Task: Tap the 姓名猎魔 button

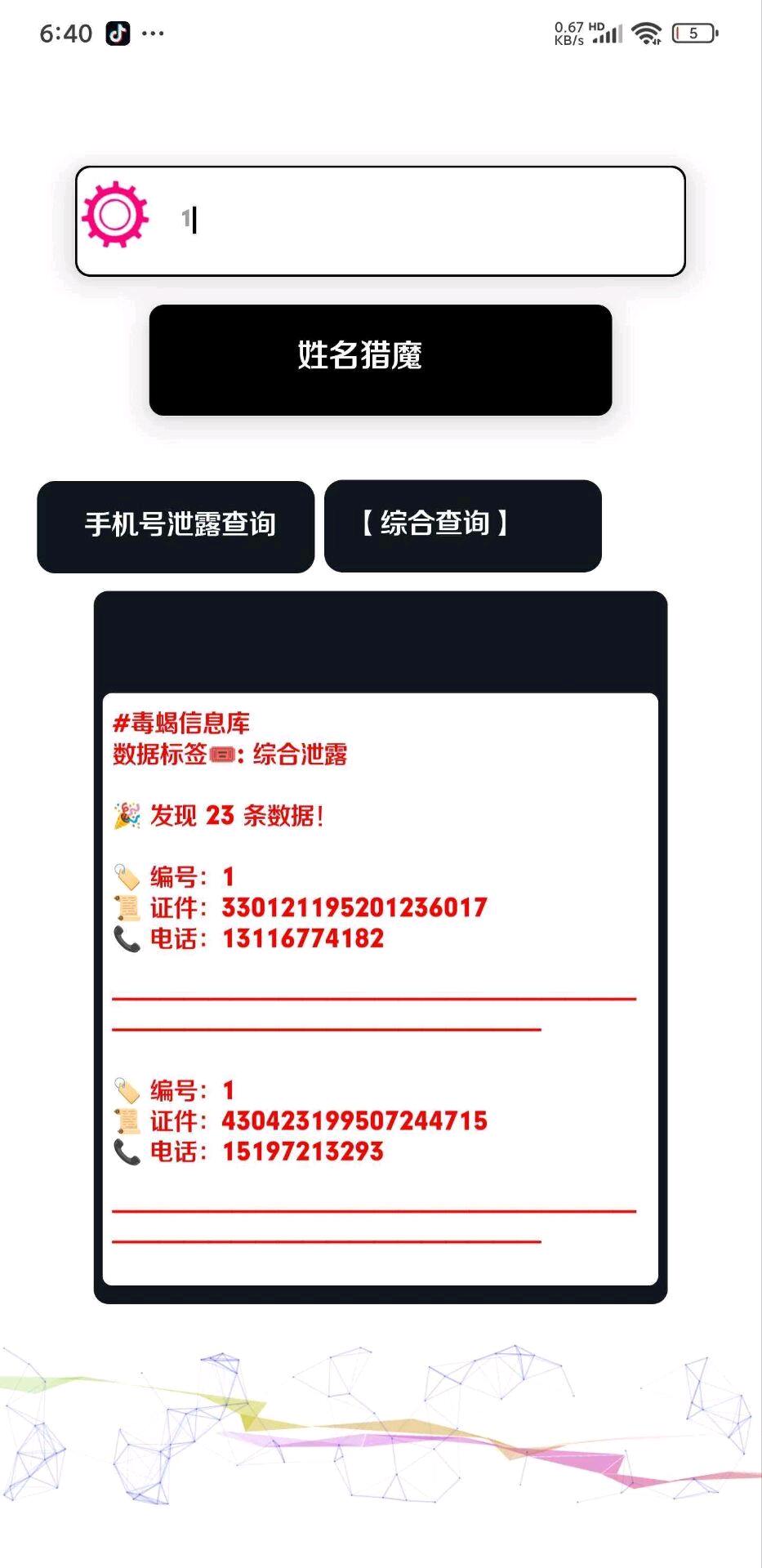Action: [380, 359]
